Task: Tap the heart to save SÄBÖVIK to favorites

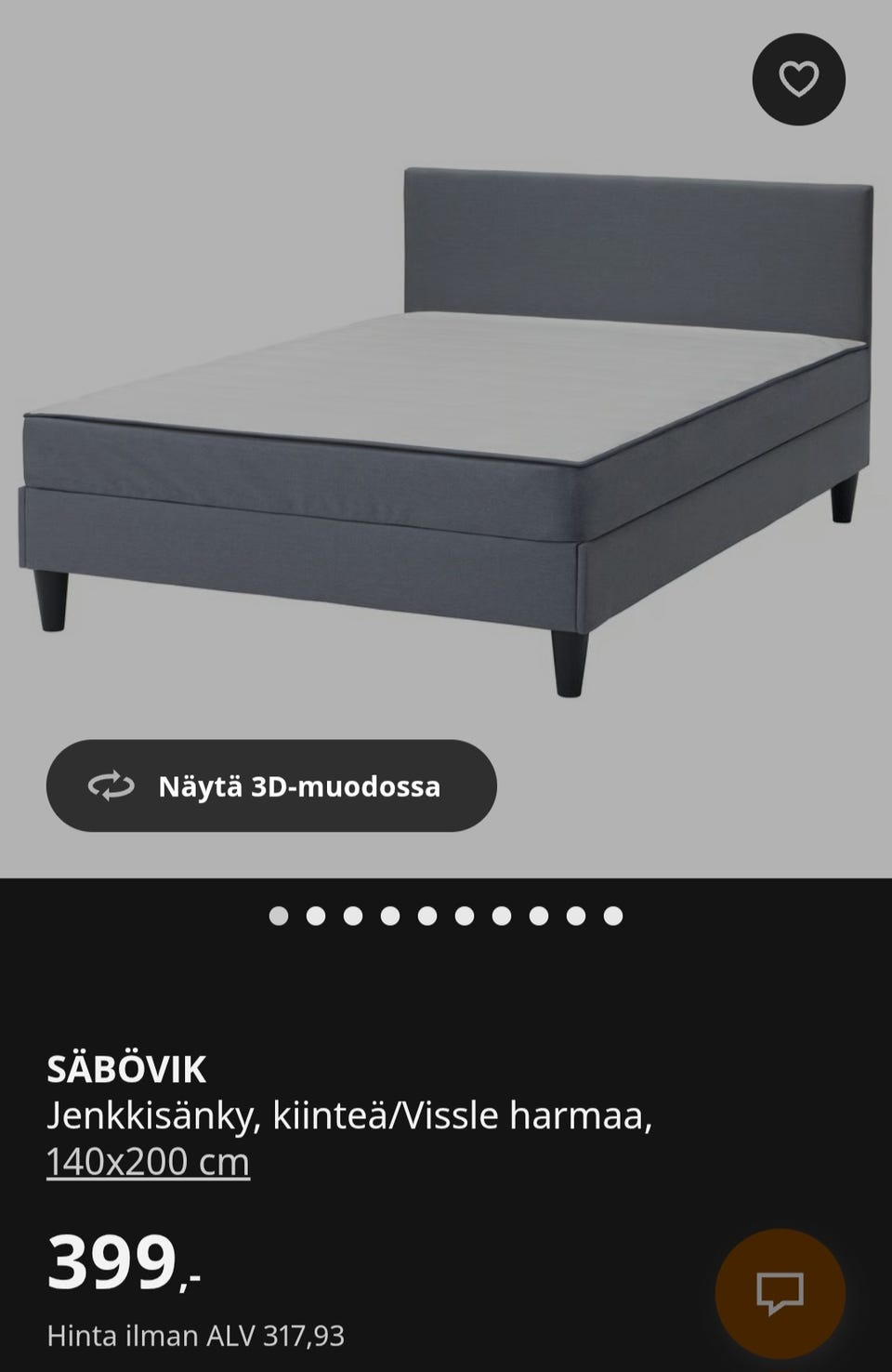Action: 797,80
